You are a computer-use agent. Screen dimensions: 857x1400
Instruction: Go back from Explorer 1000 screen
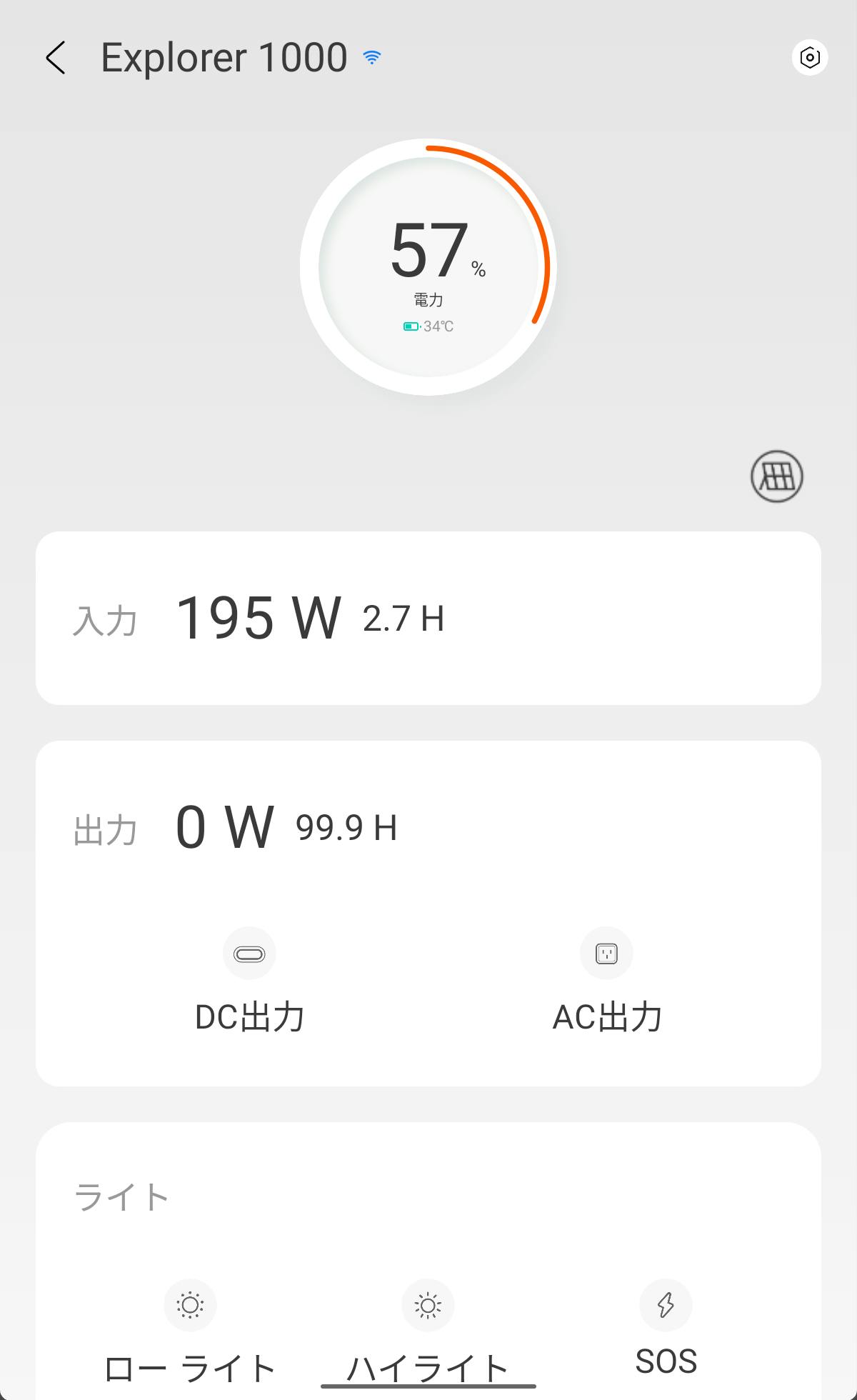click(x=56, y=58)
